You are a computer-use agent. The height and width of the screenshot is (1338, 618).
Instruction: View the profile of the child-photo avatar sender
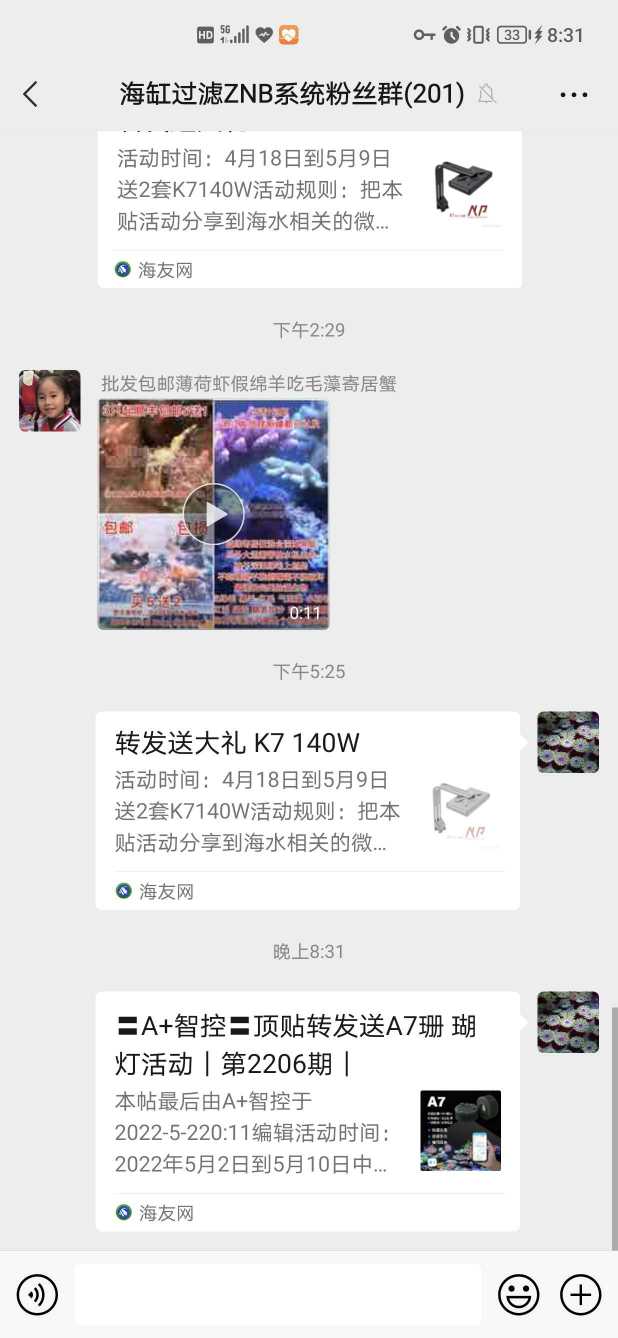point(50,401)
